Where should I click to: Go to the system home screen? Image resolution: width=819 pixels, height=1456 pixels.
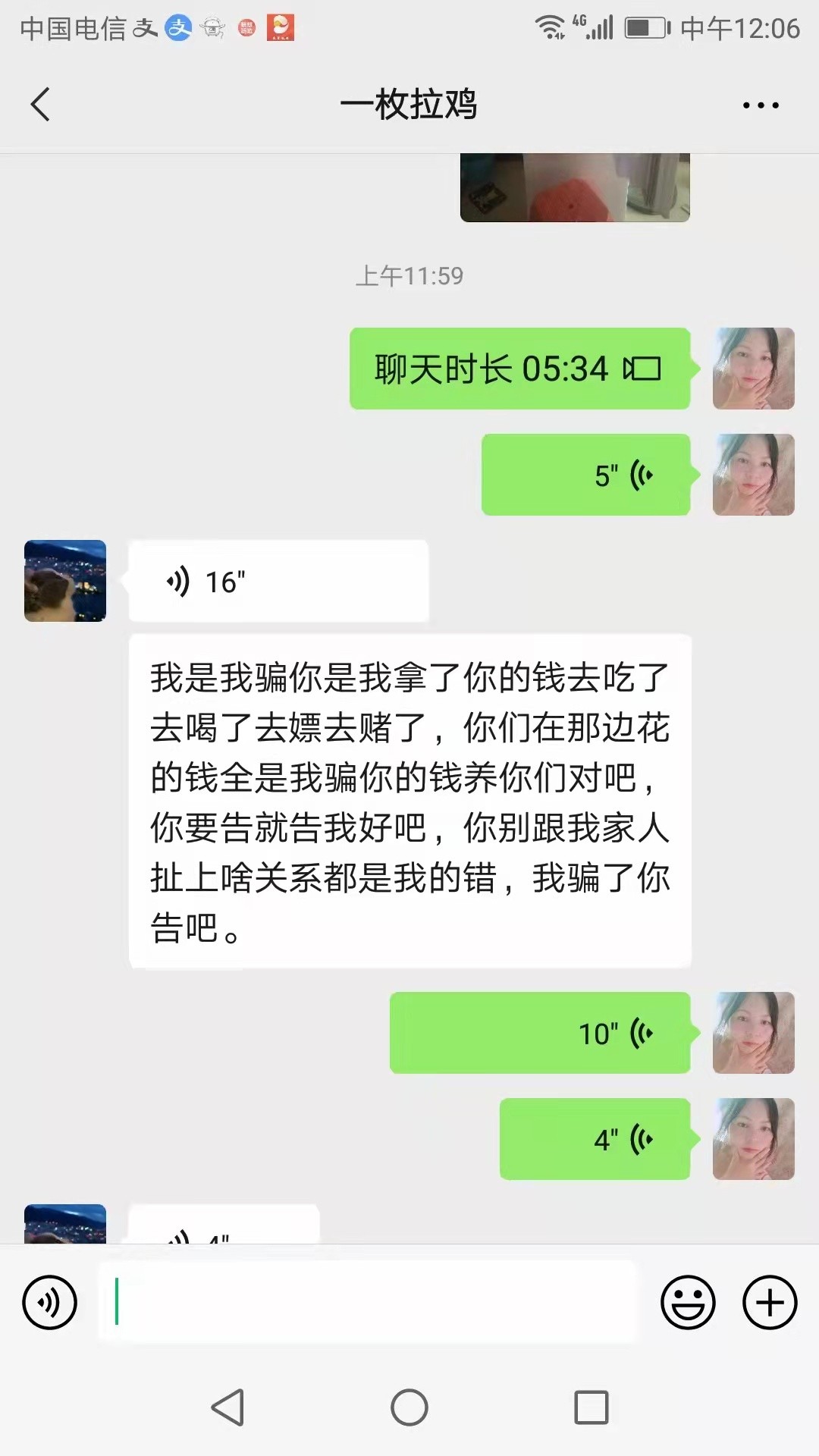409,1407
